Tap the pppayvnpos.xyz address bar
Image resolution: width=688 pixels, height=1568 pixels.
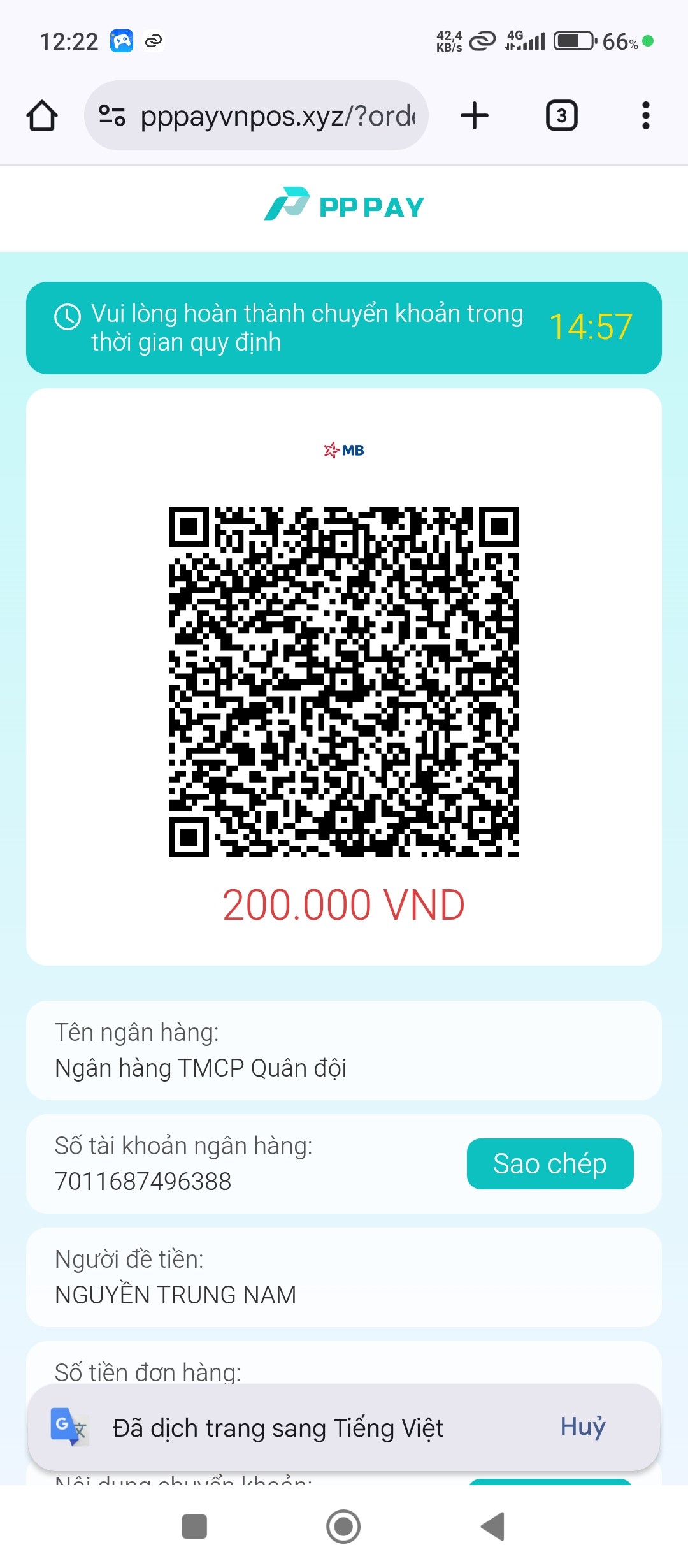click(277, 116)
